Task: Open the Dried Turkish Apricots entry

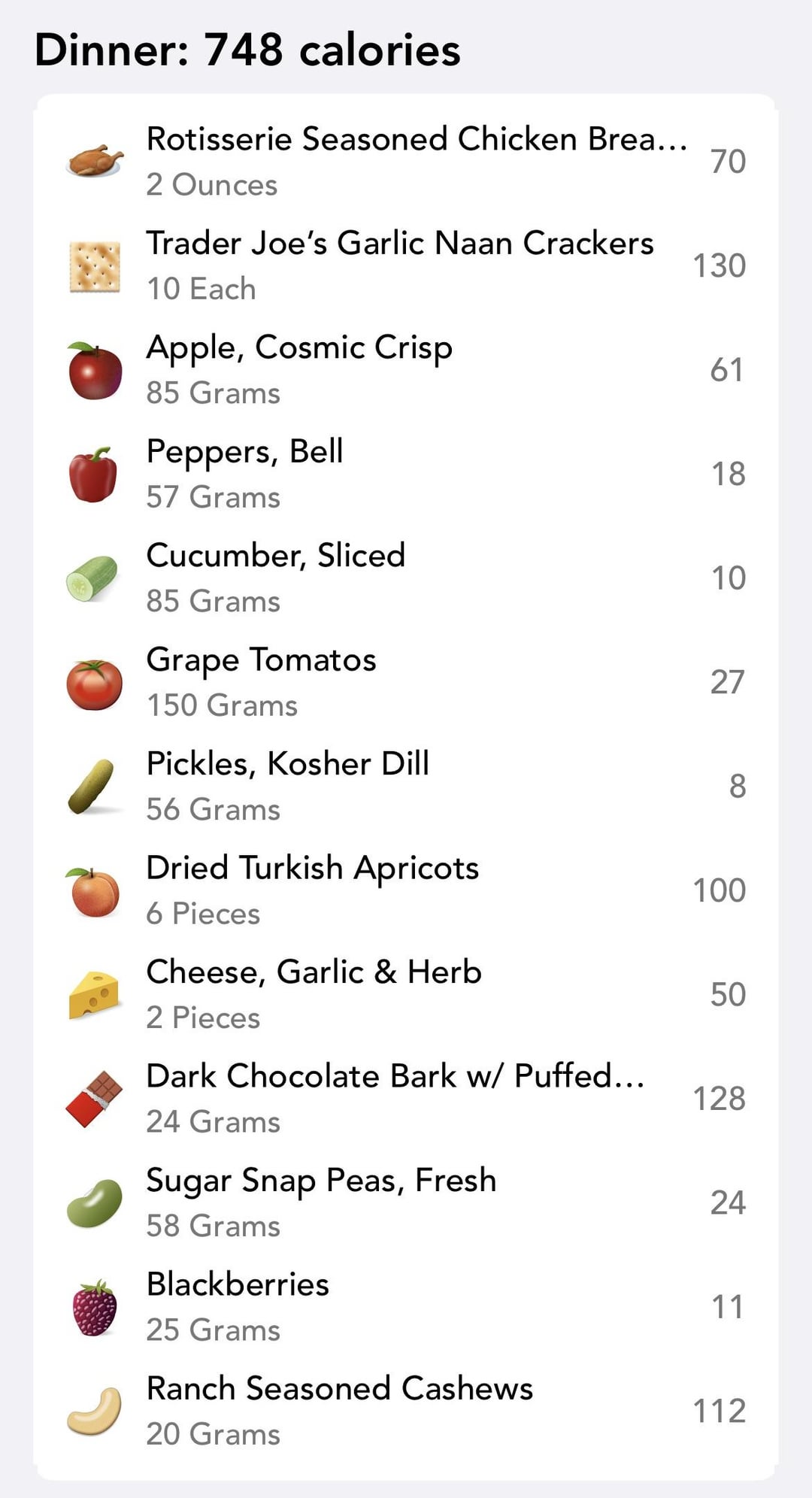Action: pos(406,890)
